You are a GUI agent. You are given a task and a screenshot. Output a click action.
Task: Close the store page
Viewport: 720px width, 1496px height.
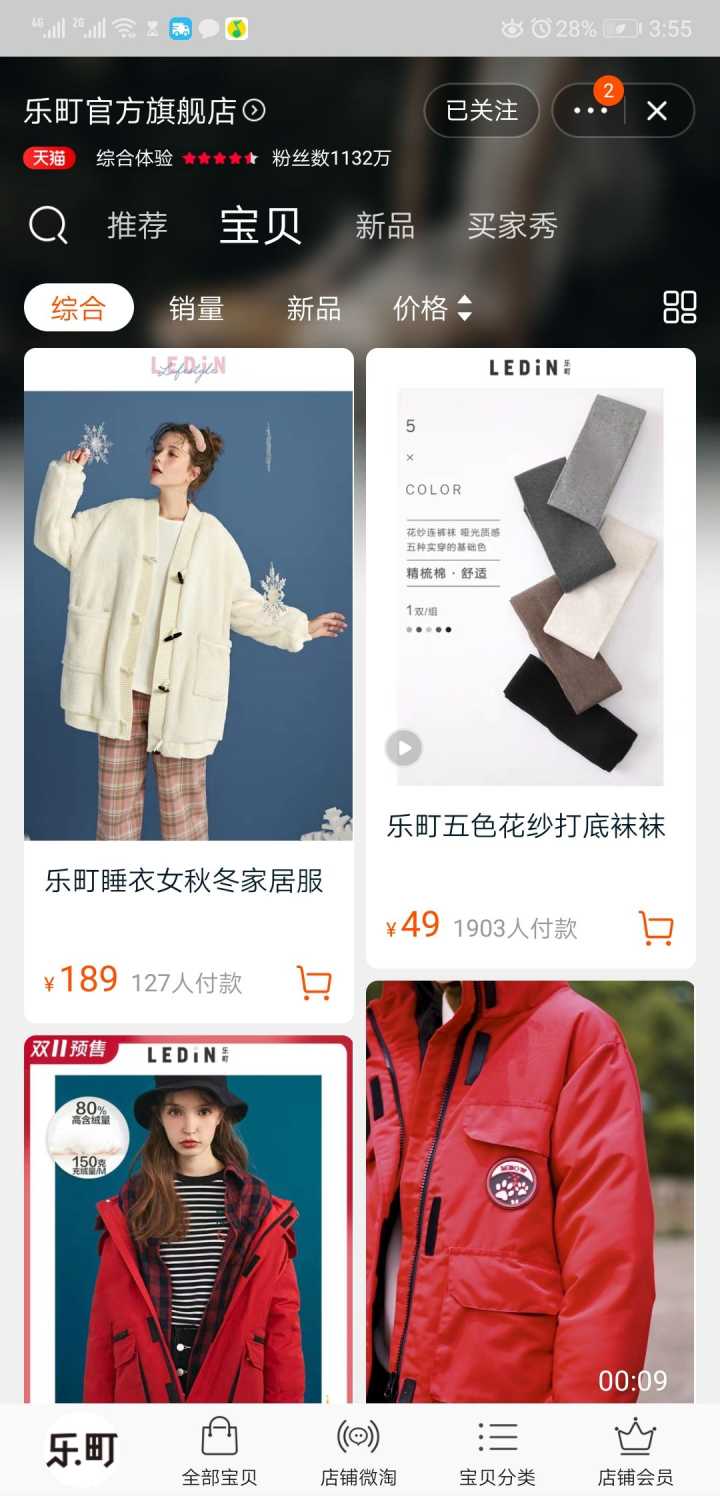coord(657,110)
